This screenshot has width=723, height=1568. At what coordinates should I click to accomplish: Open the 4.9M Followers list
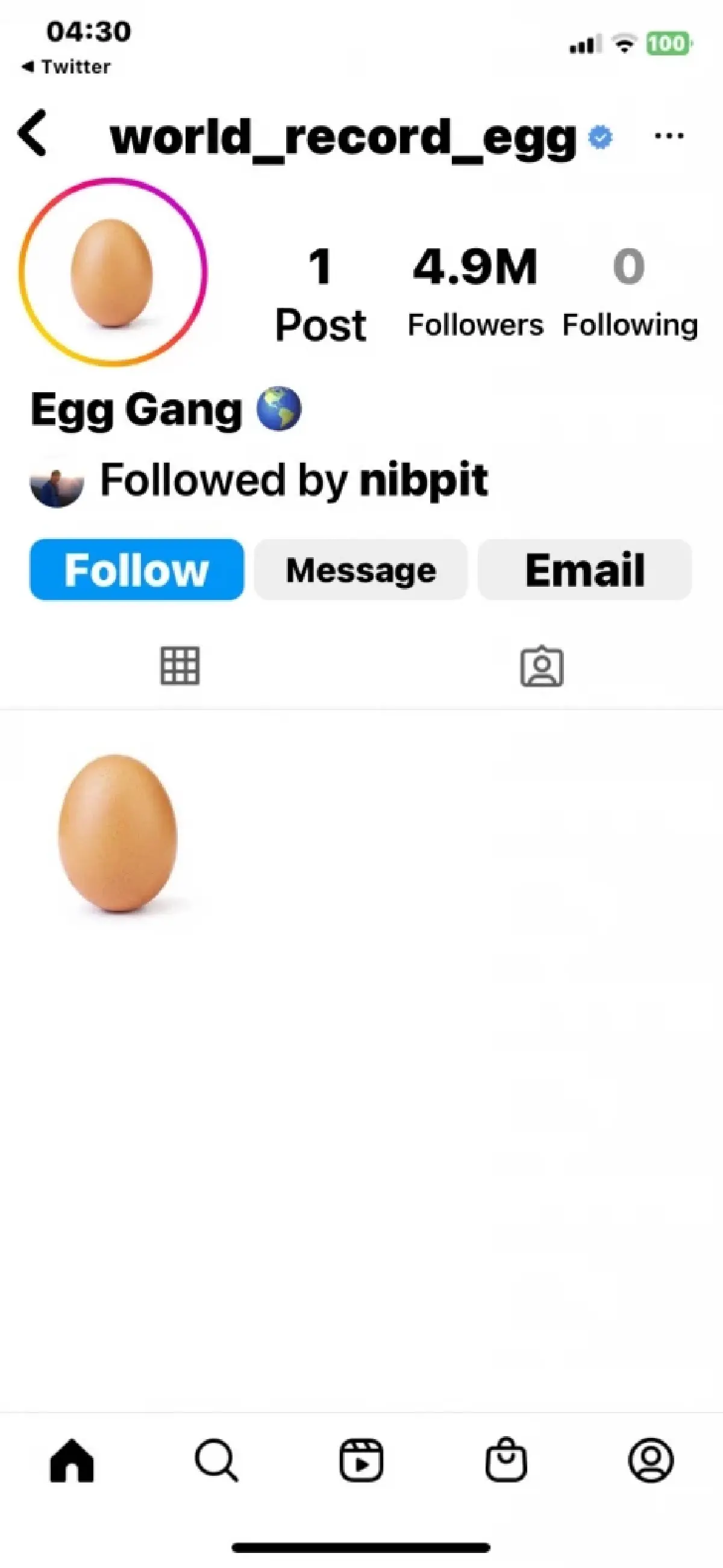point(475,291)
